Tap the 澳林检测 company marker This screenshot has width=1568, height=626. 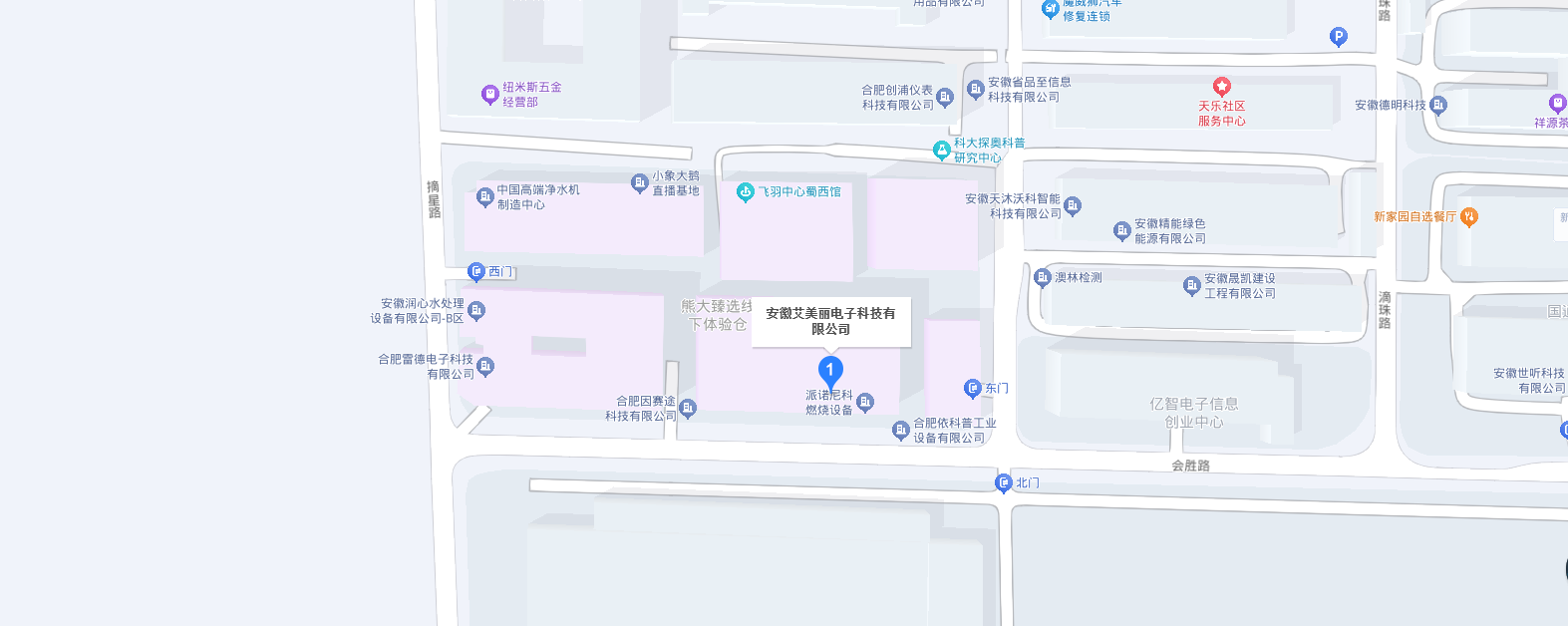point(1043,278)
